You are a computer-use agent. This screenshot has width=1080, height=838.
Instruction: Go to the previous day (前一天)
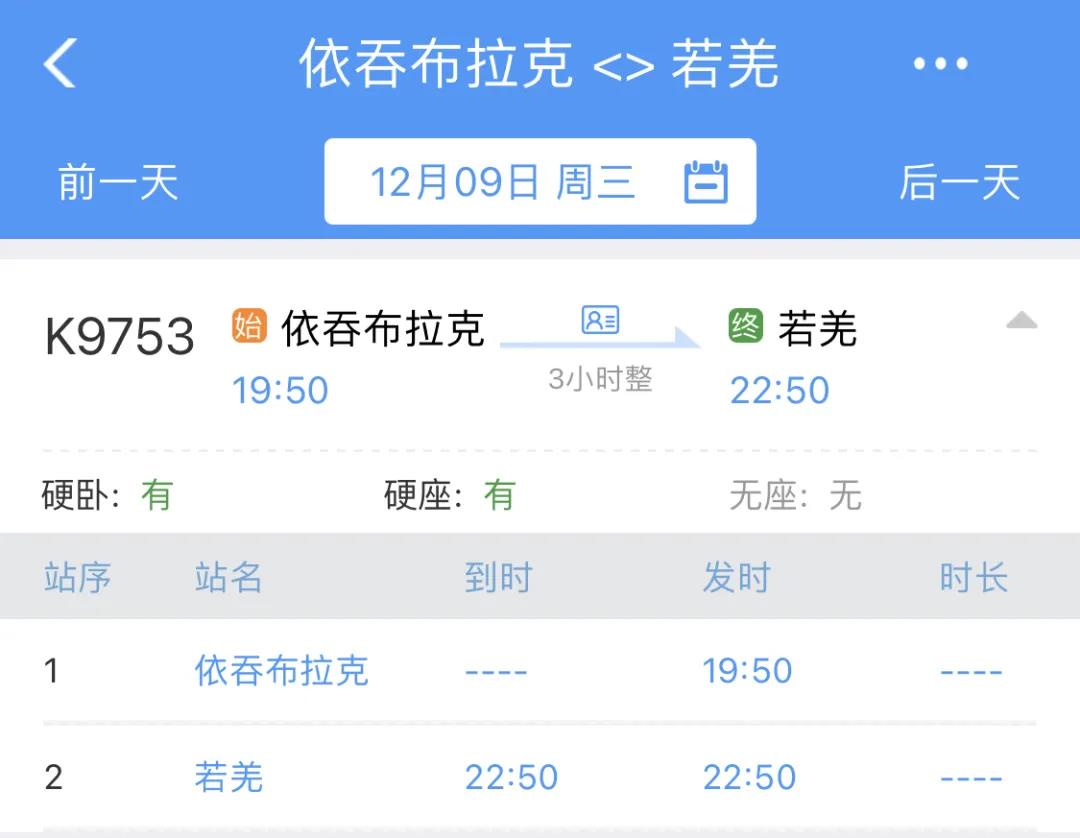[118, 183]
